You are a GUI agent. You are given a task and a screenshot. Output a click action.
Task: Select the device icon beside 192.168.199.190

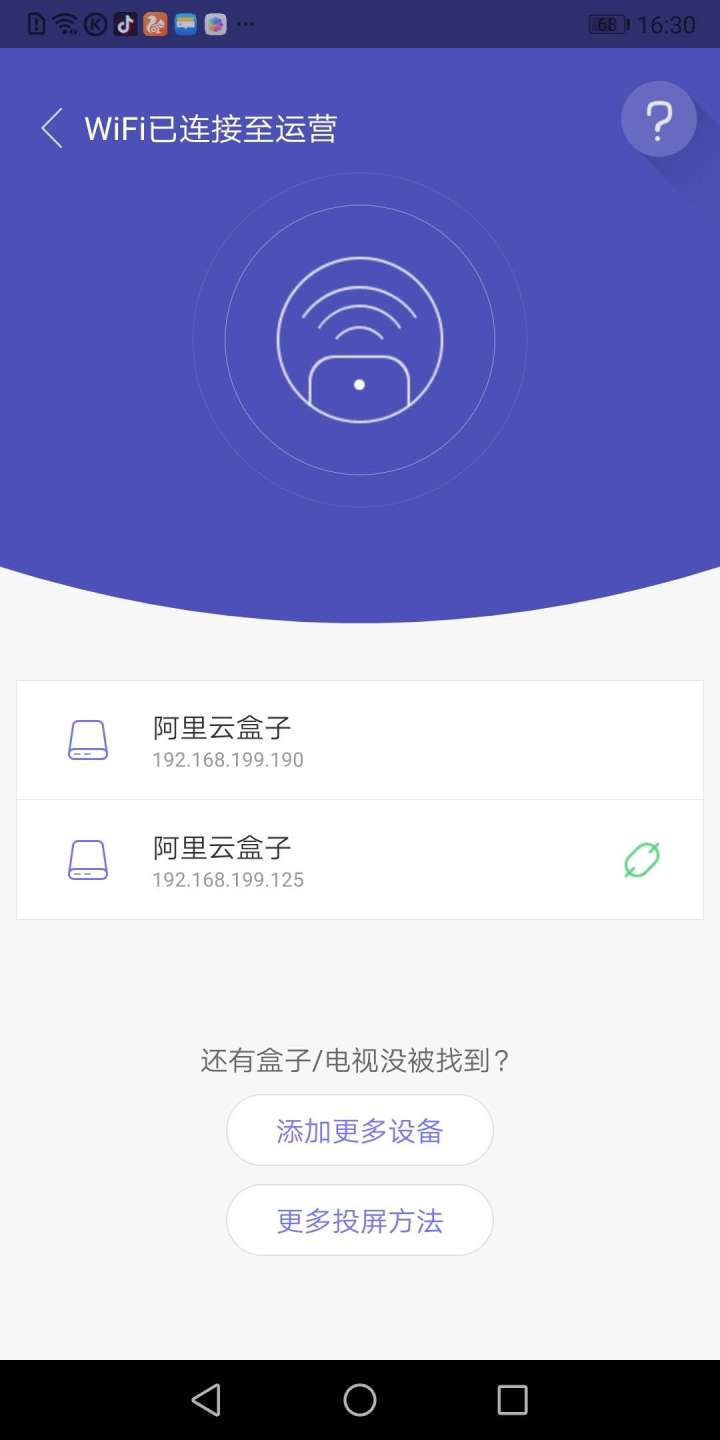[88, 740]
